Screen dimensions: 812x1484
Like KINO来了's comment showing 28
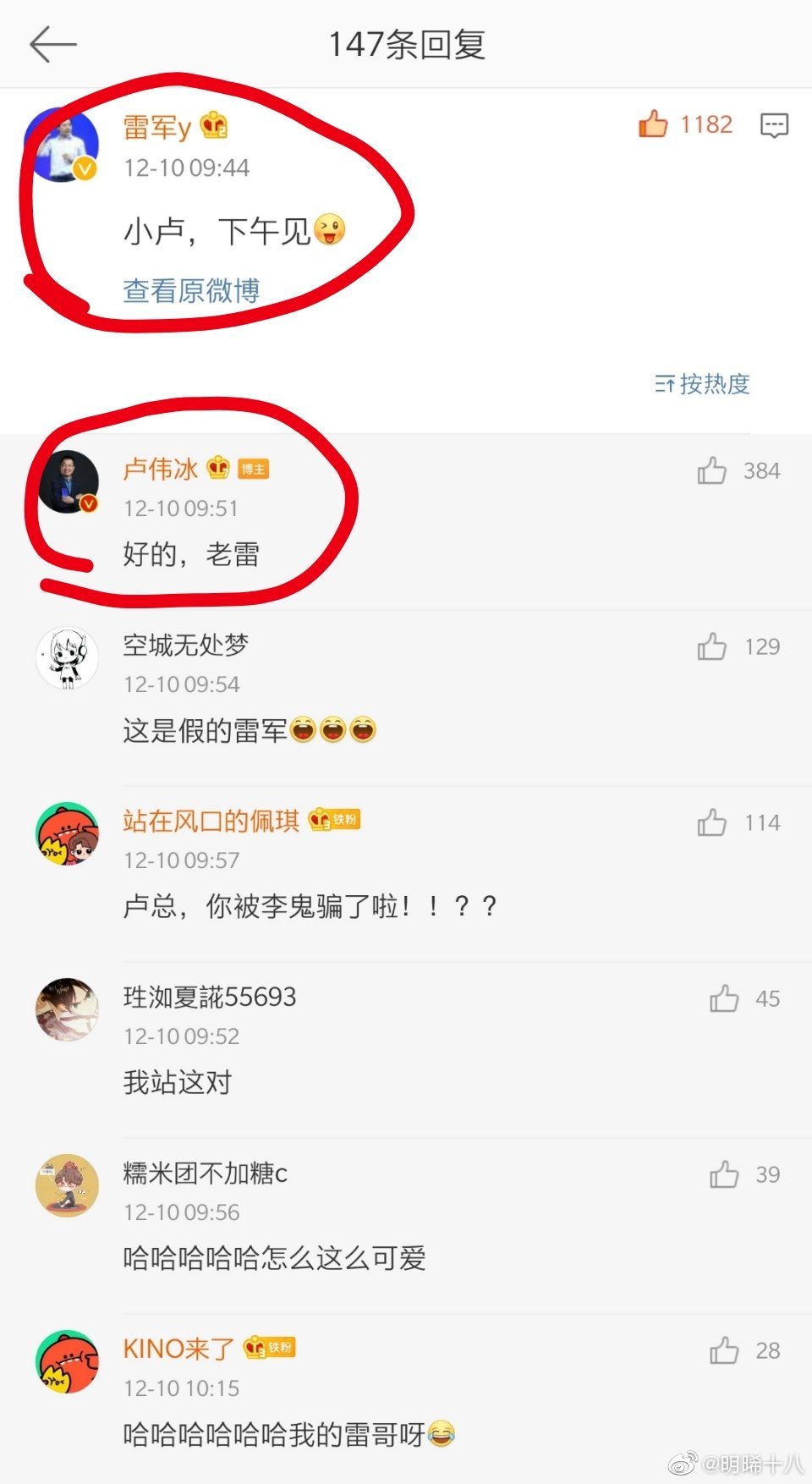point(724,1351)
